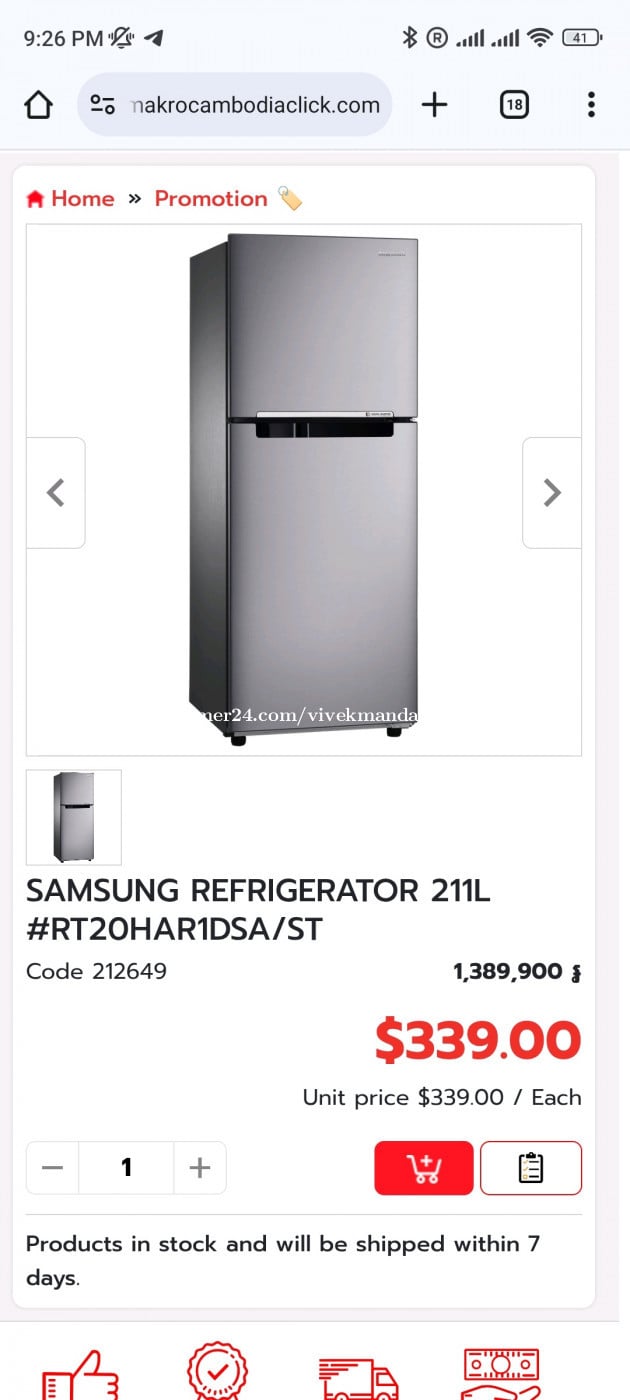Open the browser overflow menu

[591, 104]
